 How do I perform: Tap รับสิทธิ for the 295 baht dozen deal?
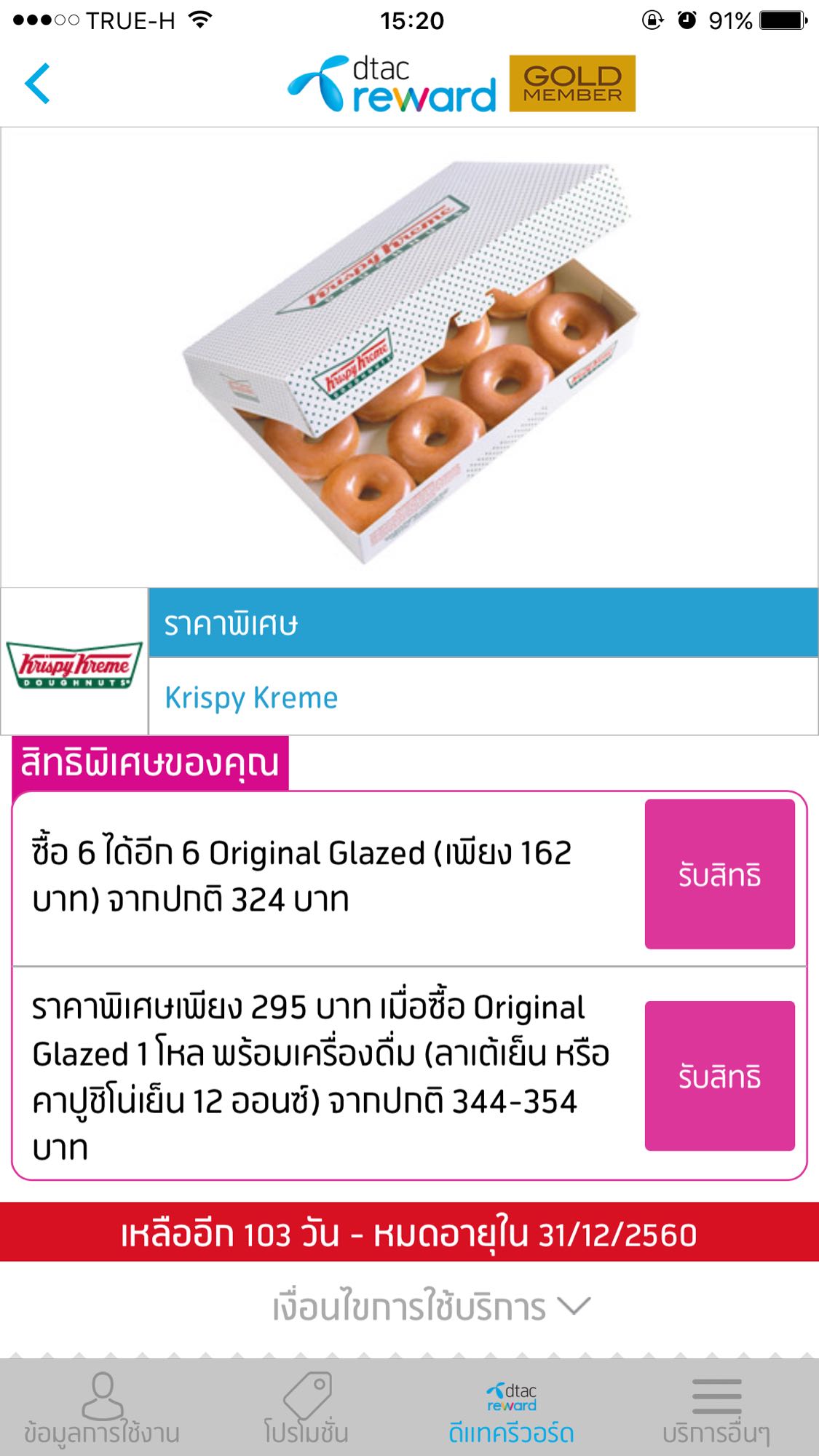coord(719,1075)
